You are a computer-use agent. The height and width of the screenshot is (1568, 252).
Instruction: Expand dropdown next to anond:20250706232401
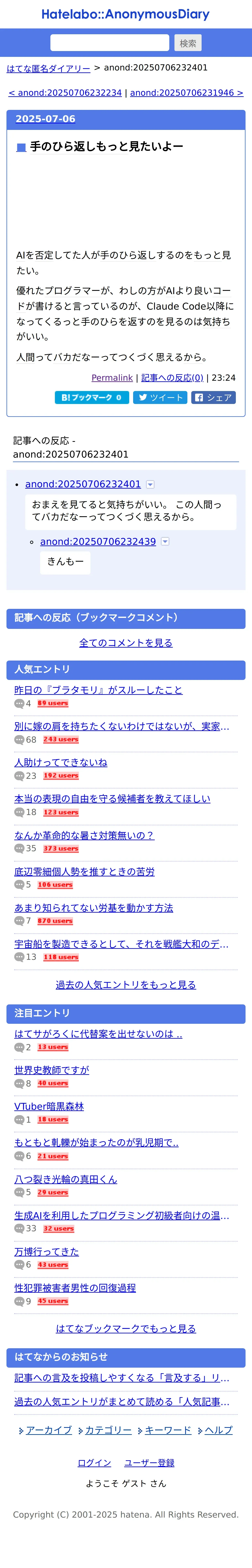pos(150,485)
